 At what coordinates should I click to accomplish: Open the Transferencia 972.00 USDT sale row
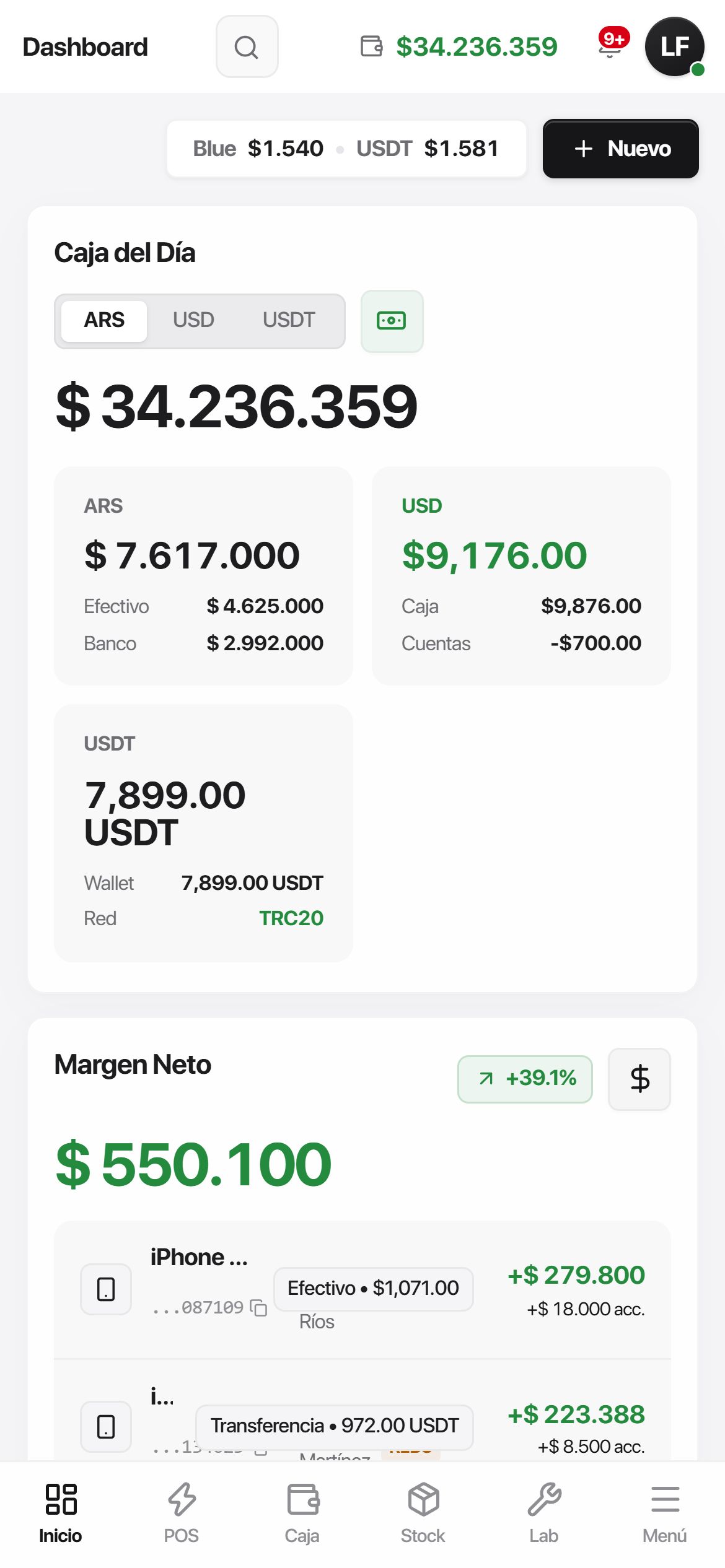pyautogui.click(x=362, y=1411)
